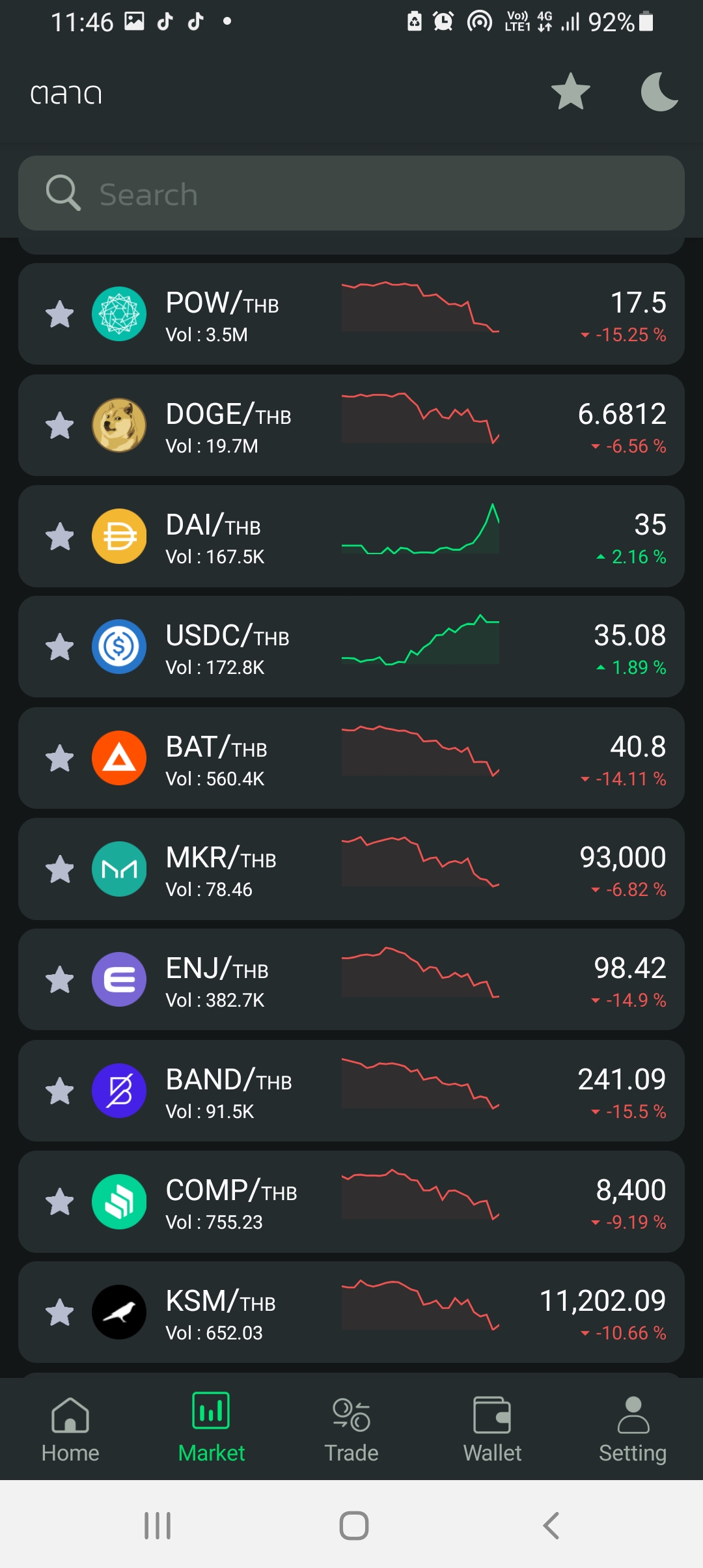Star DOGE/THB as a favorite
Screen dimensions: 703x1568
(x=60, y=425)
